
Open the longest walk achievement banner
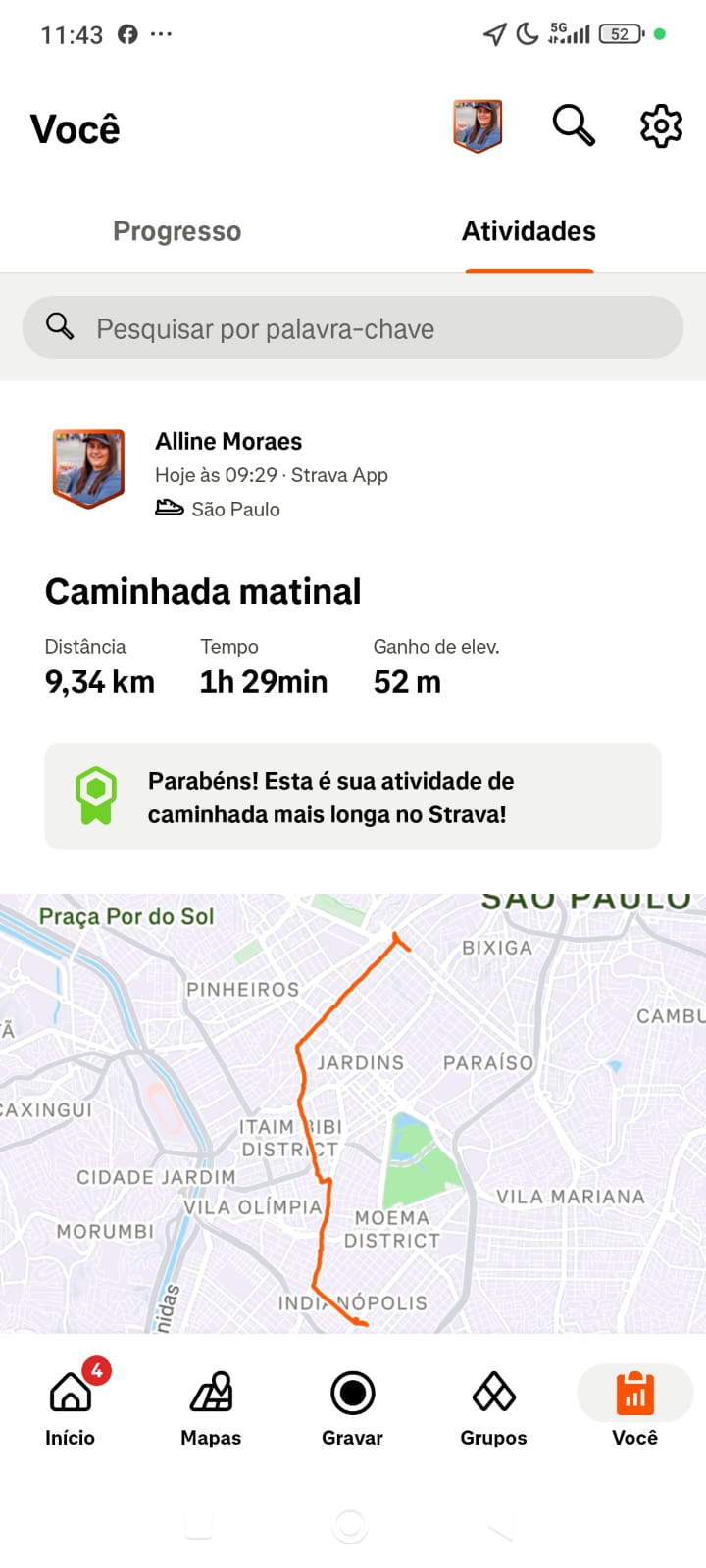(x=353, y=797)
